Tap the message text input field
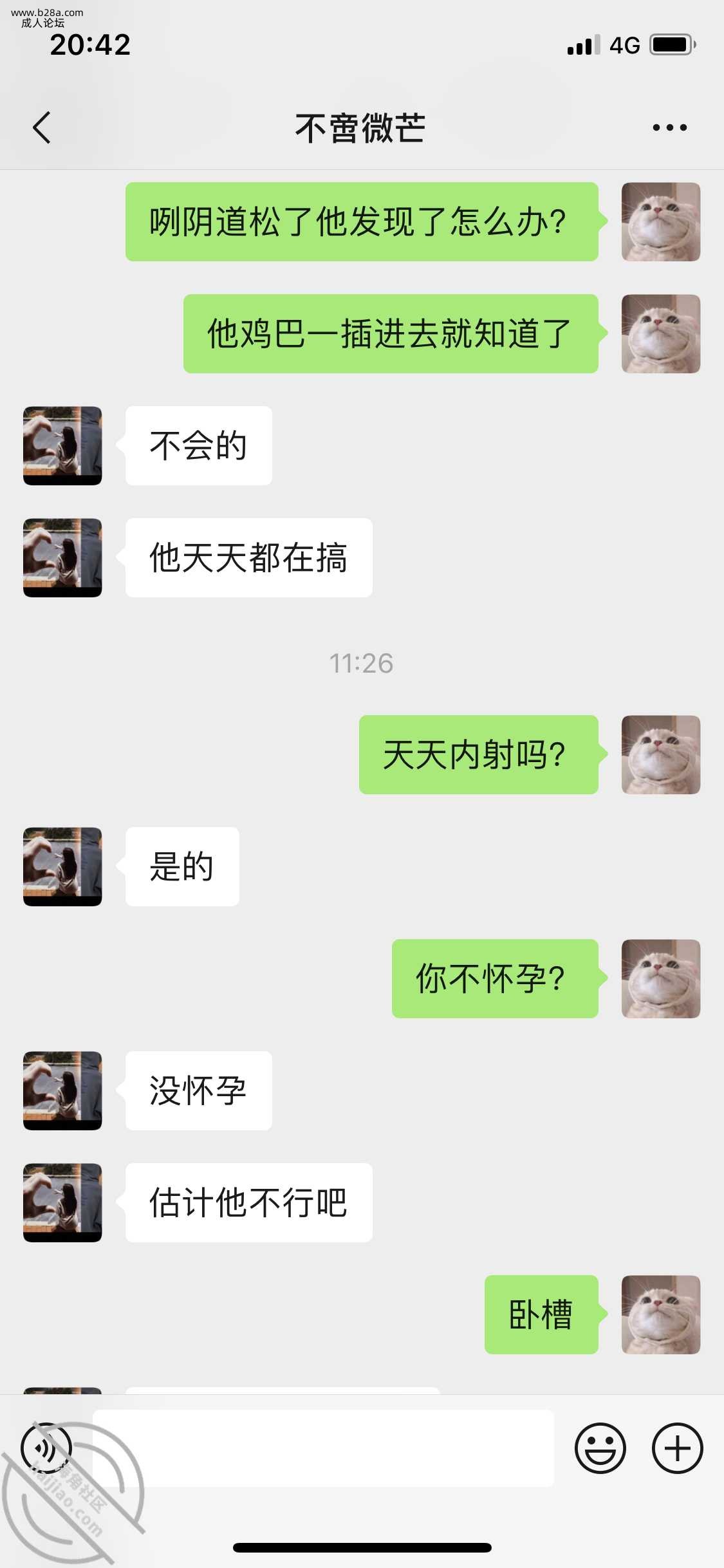The width and height of the screenshot is (724, 1568). (x=323, y=1448)
